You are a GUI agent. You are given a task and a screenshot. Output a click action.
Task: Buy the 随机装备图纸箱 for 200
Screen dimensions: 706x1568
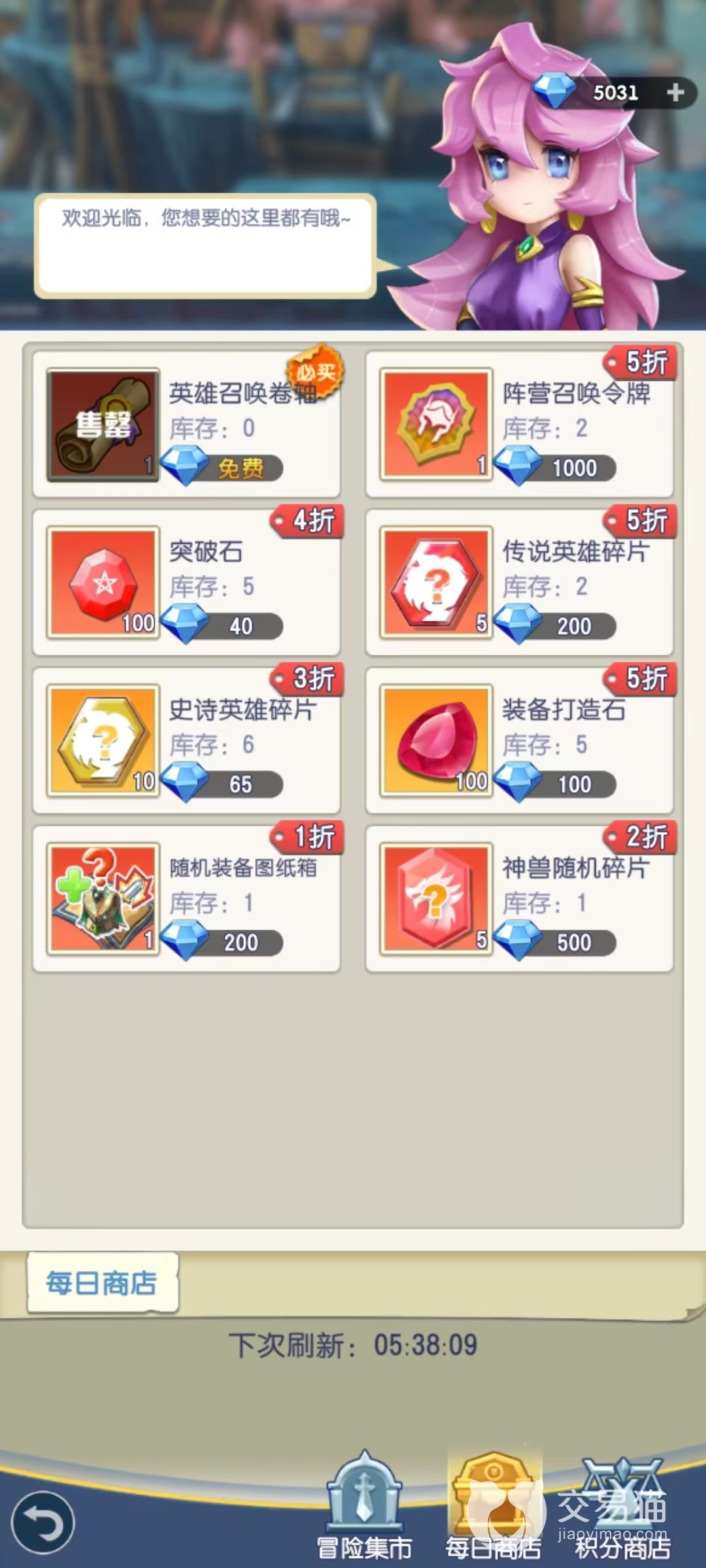[x=186, y=899]
